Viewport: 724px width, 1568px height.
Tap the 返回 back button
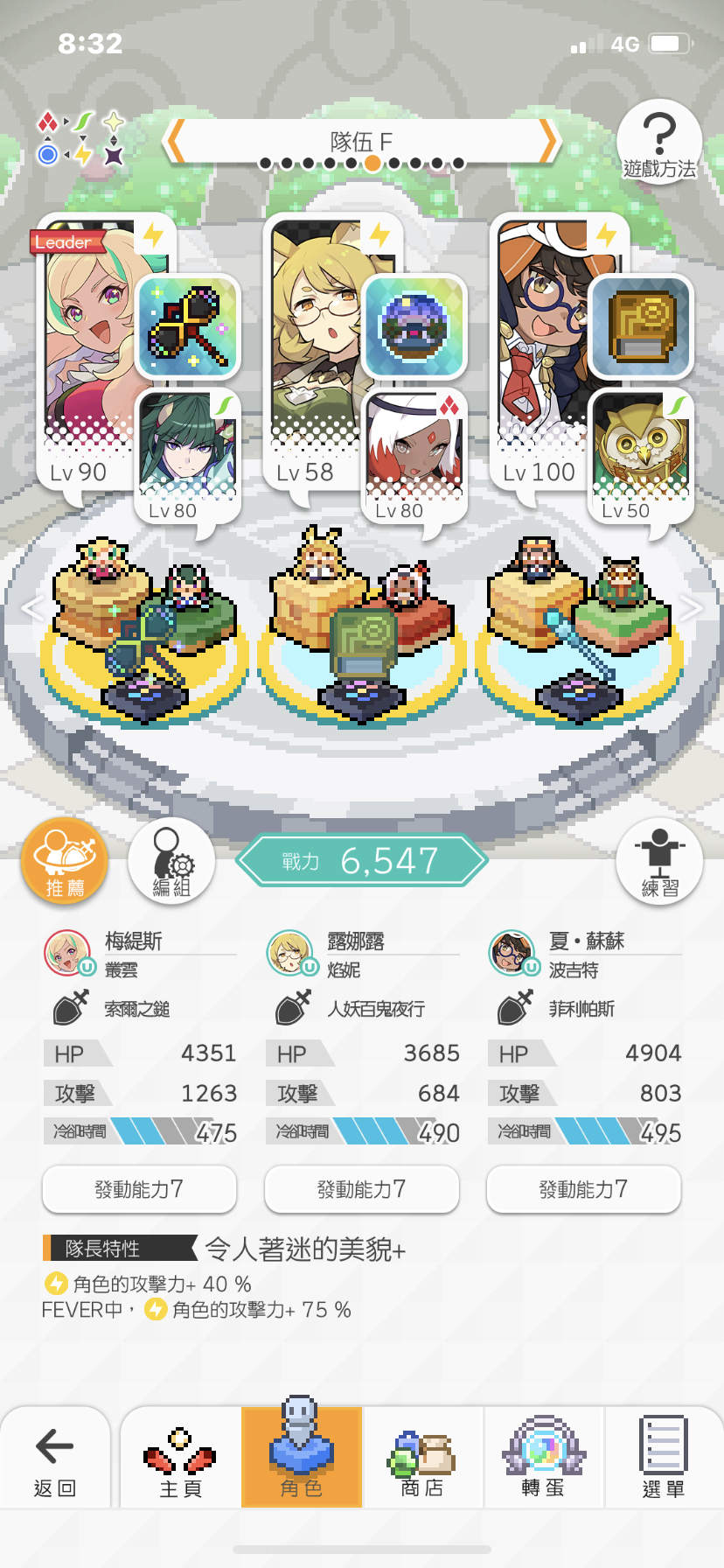55,1458
